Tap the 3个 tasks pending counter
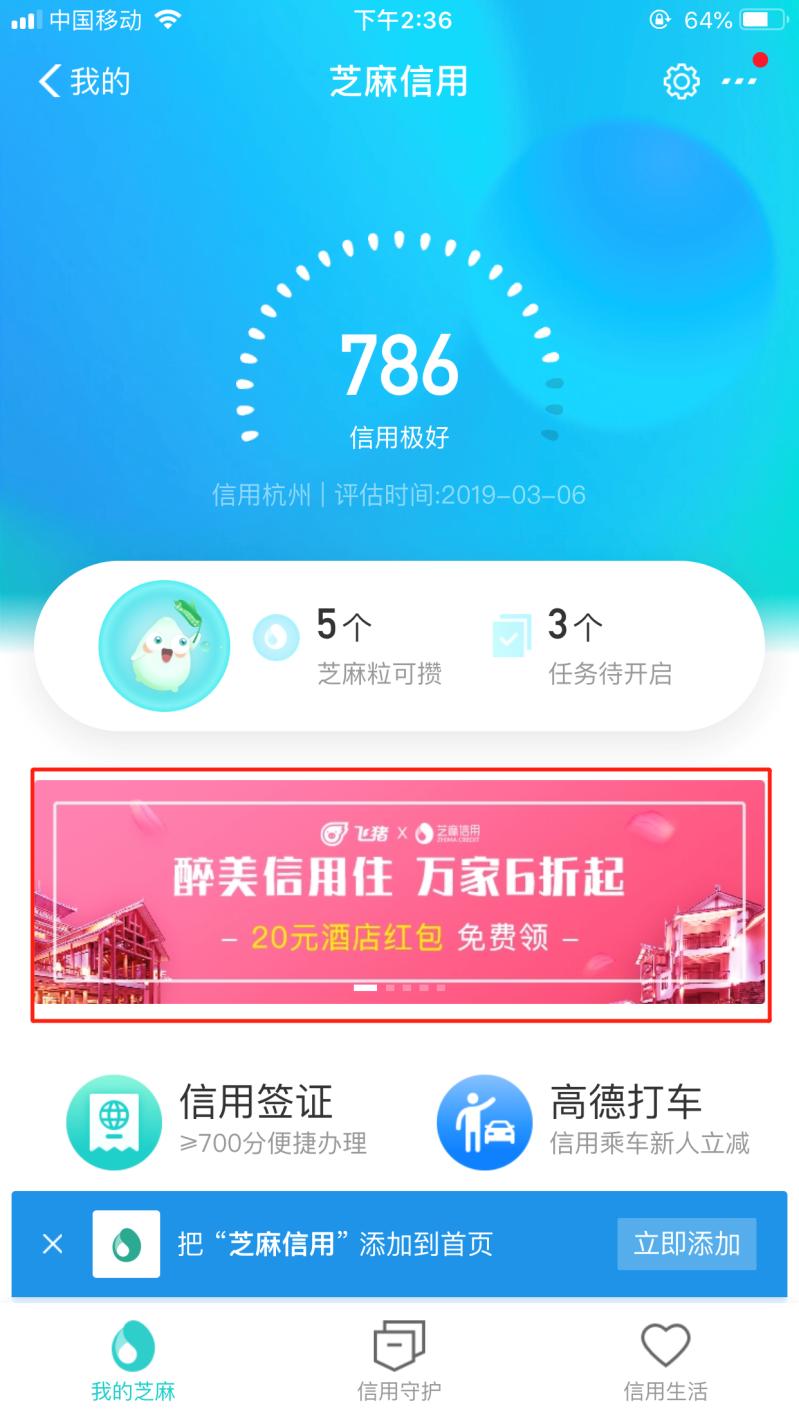The height and width of the screenshot is (1420, 799). [x=572, y=624]
